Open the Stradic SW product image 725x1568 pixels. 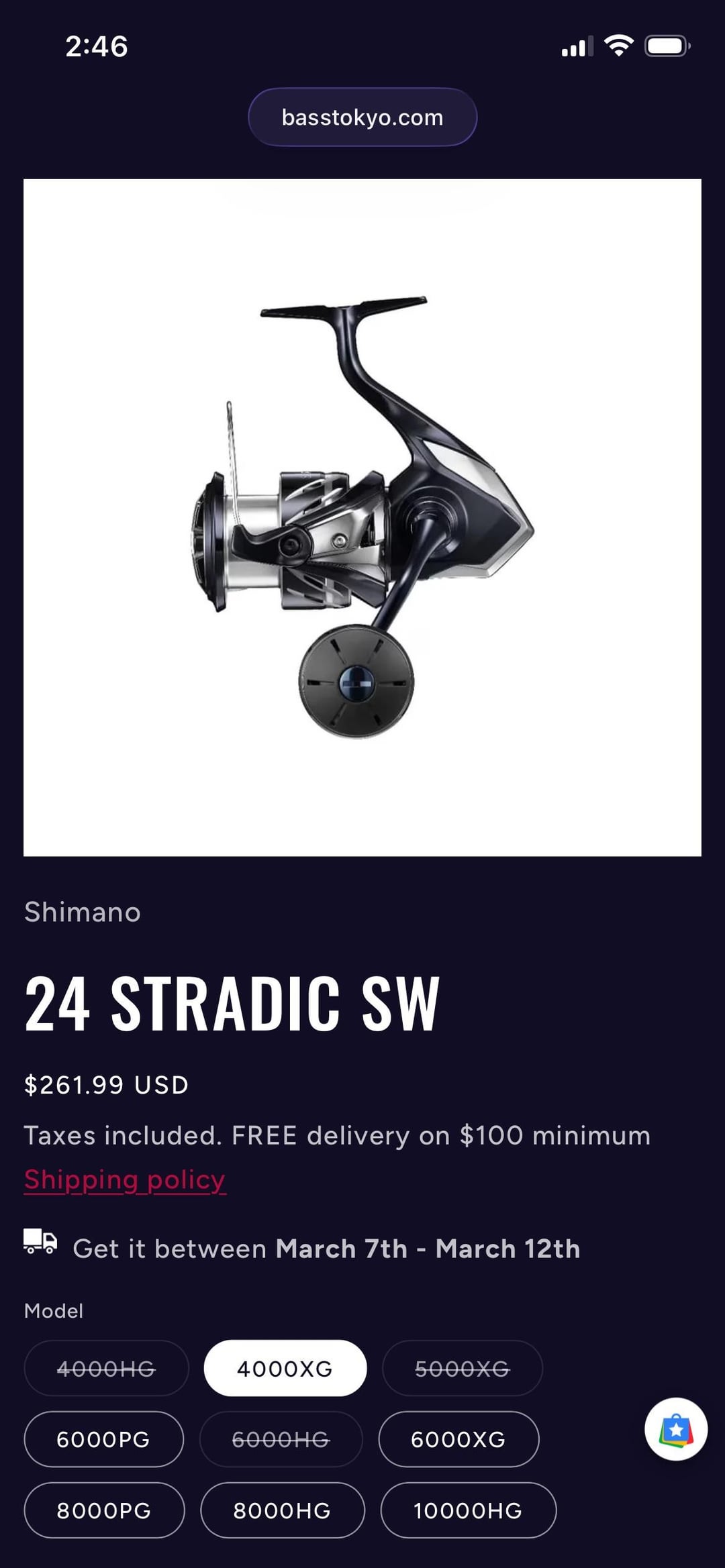(x=362, y=517)
